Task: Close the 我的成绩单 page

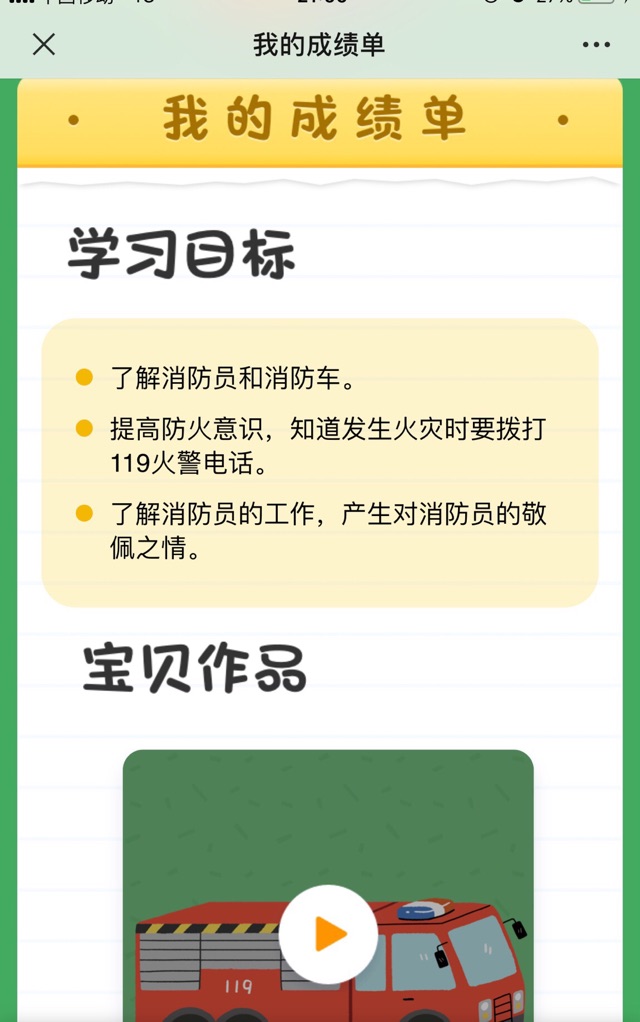Action: click(44, 44)
